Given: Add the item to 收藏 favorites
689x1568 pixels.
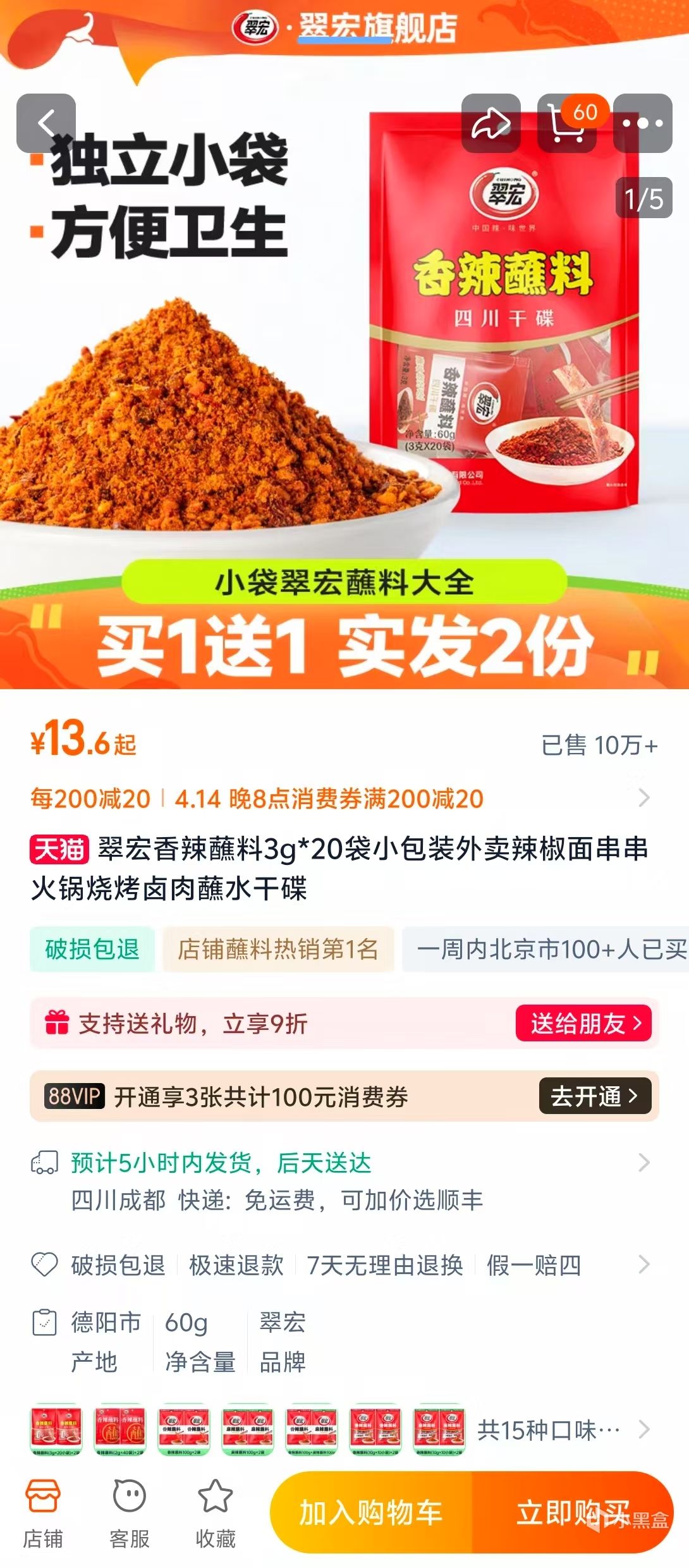Looking at the screenshot, I should (x=215, y=1512).
